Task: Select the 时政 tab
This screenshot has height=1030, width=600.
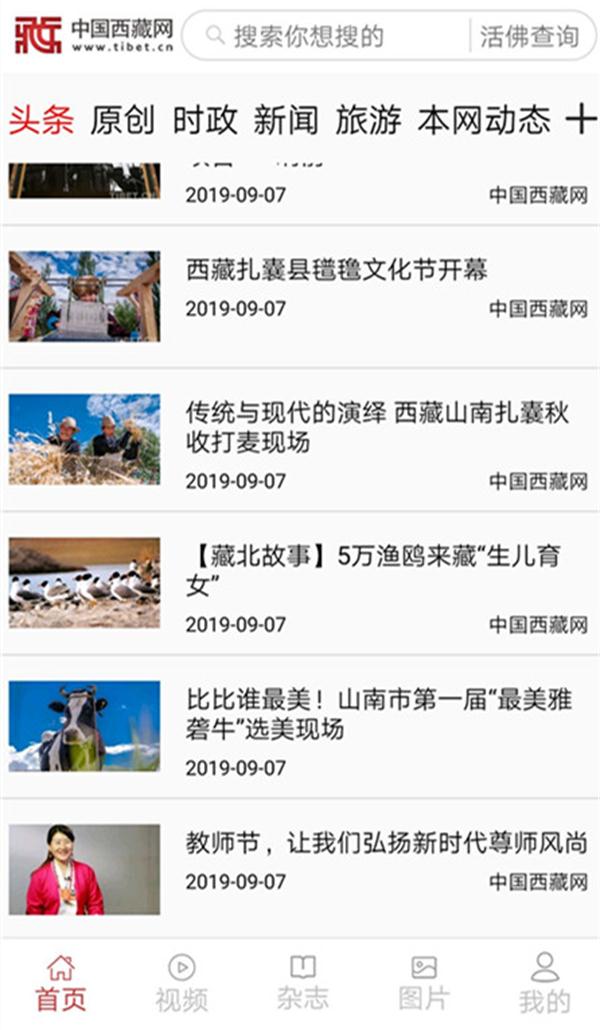Action: 205,120
